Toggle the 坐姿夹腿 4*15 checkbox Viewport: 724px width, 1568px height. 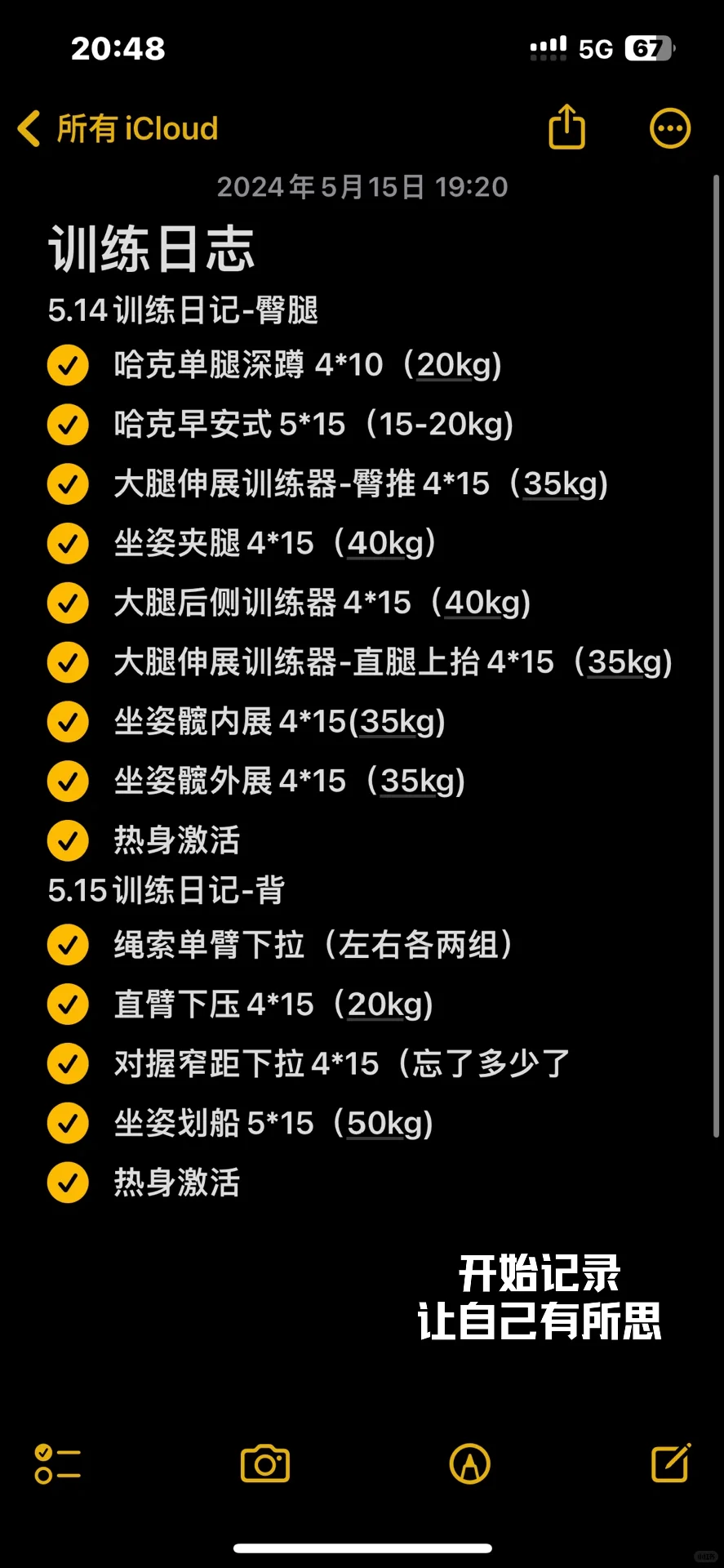coord(68,543)
